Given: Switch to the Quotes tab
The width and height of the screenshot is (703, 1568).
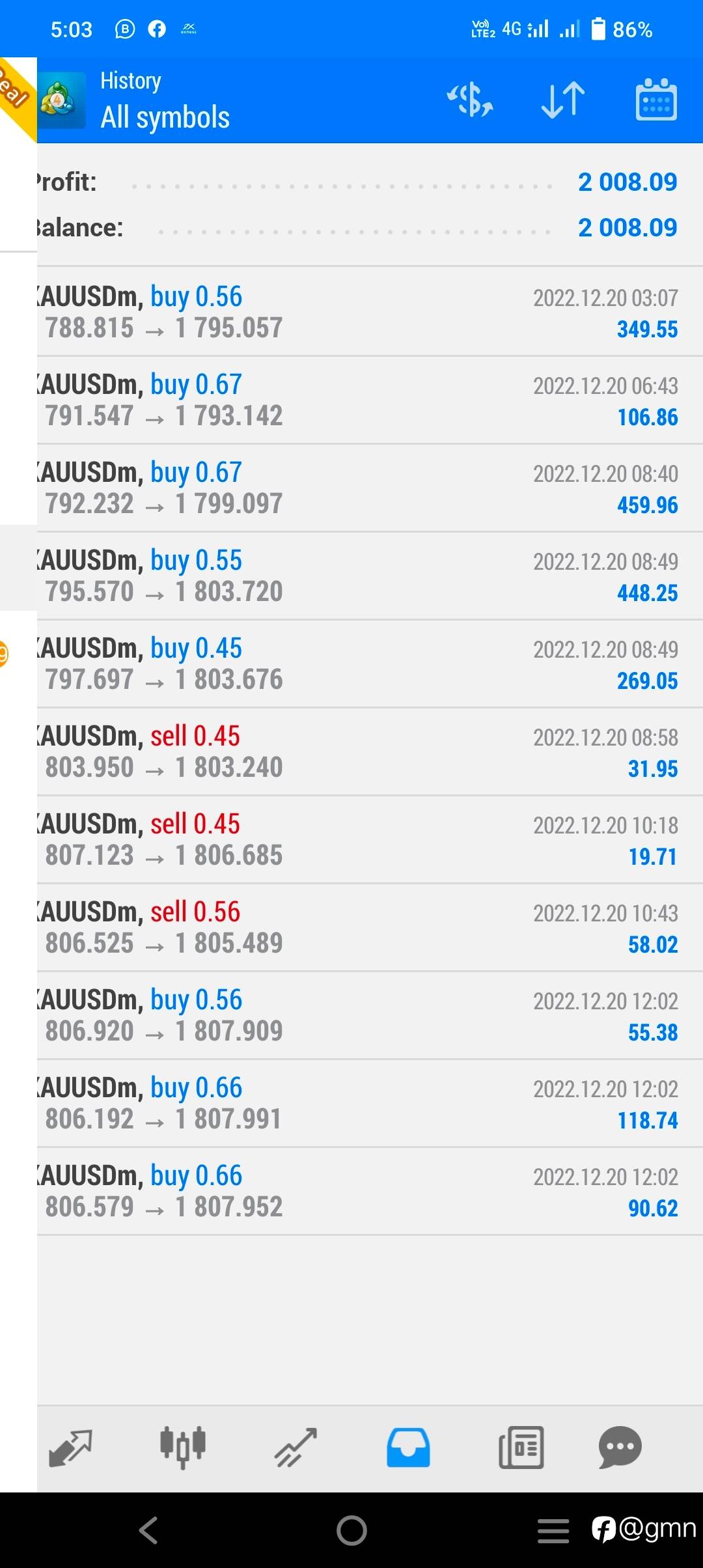Looking at the screenshot, I should (x=70, y=1448).
